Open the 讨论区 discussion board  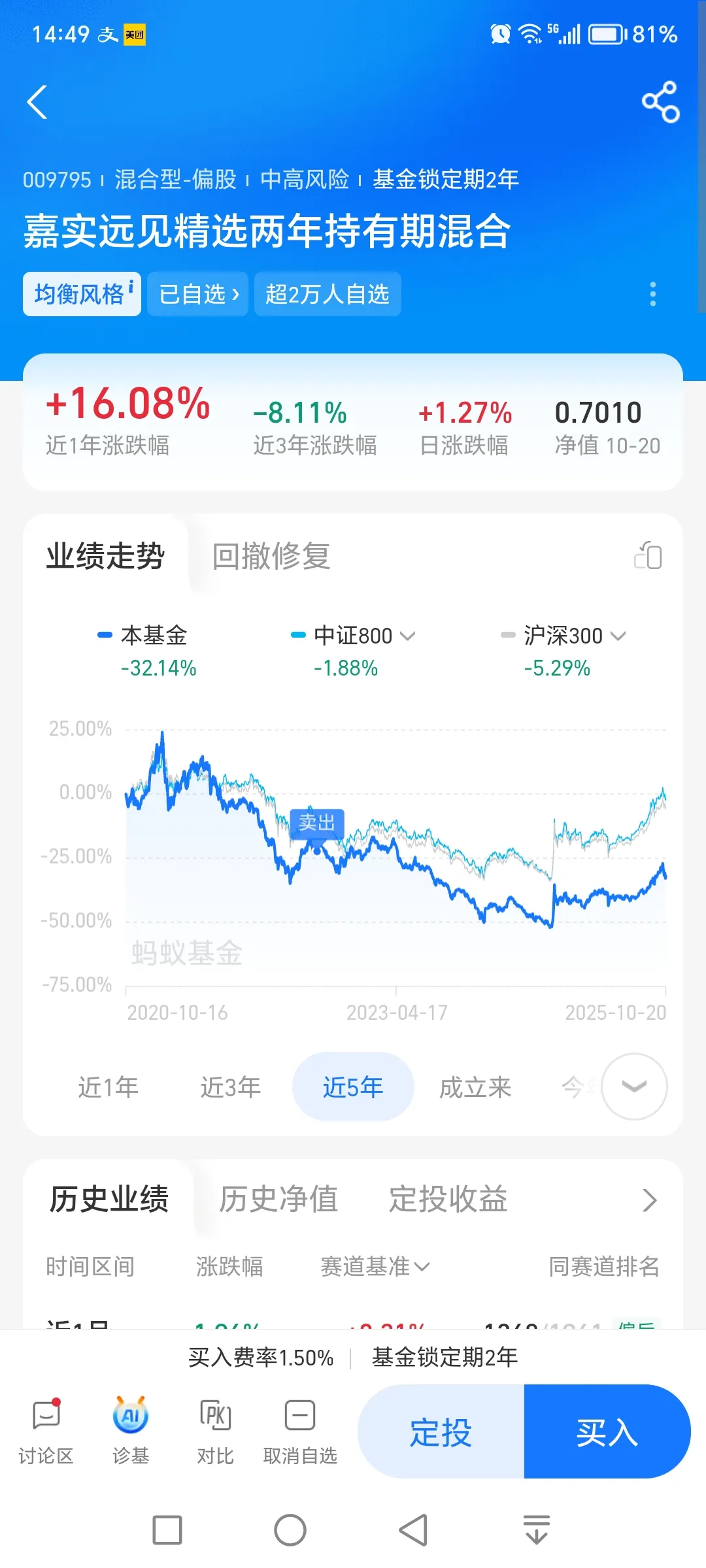click(46, 1431)
